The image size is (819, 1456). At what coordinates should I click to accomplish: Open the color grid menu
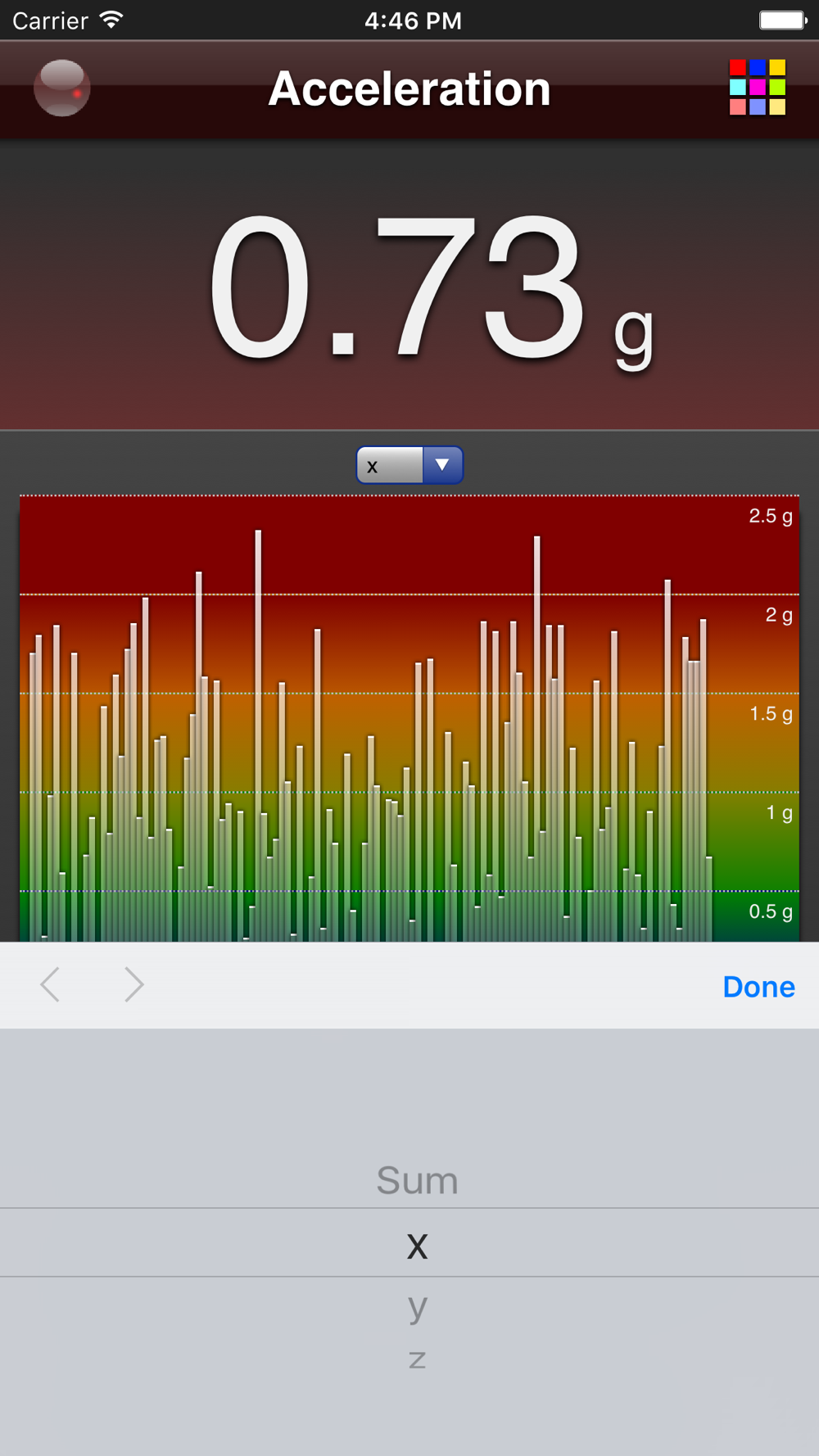click(x=758, y=87)
